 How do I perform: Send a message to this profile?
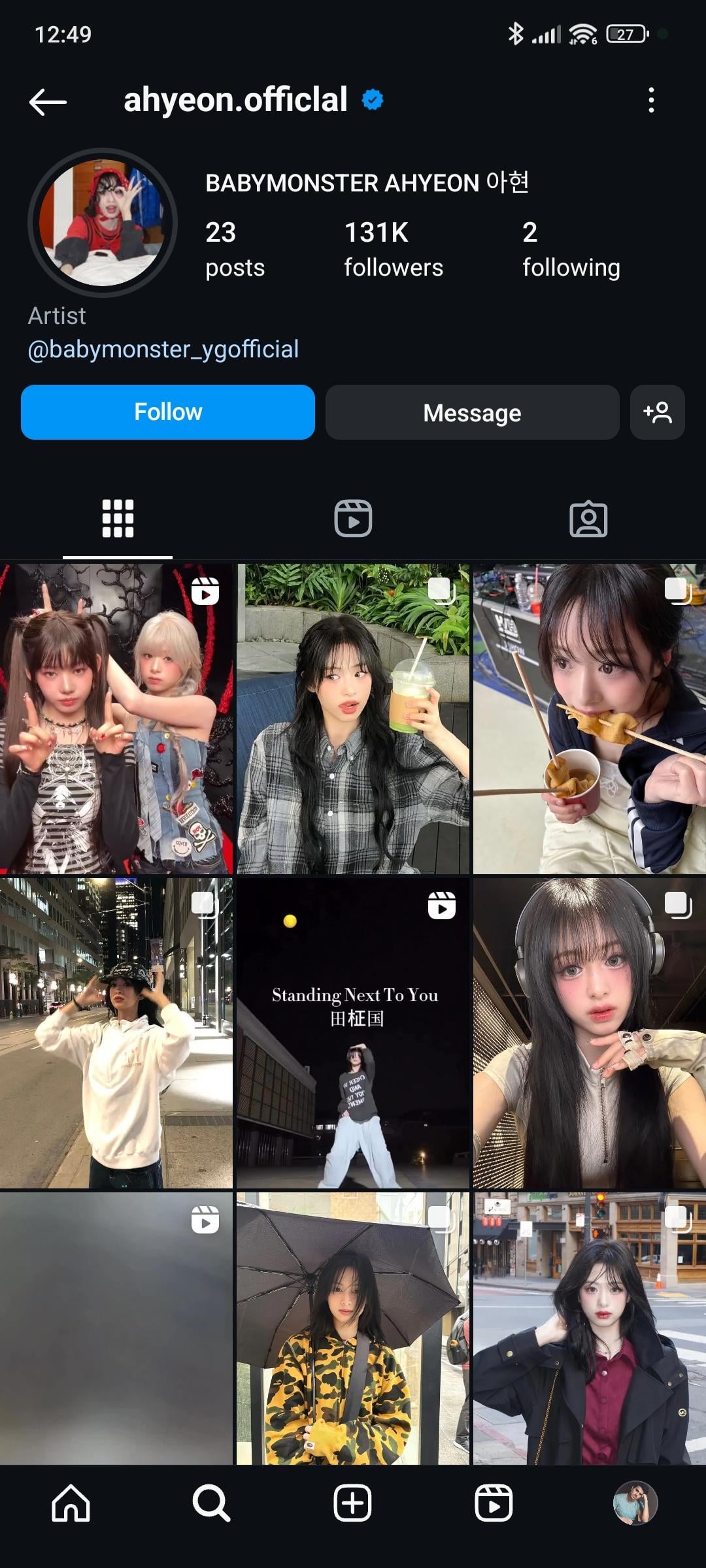pos(472,412)
